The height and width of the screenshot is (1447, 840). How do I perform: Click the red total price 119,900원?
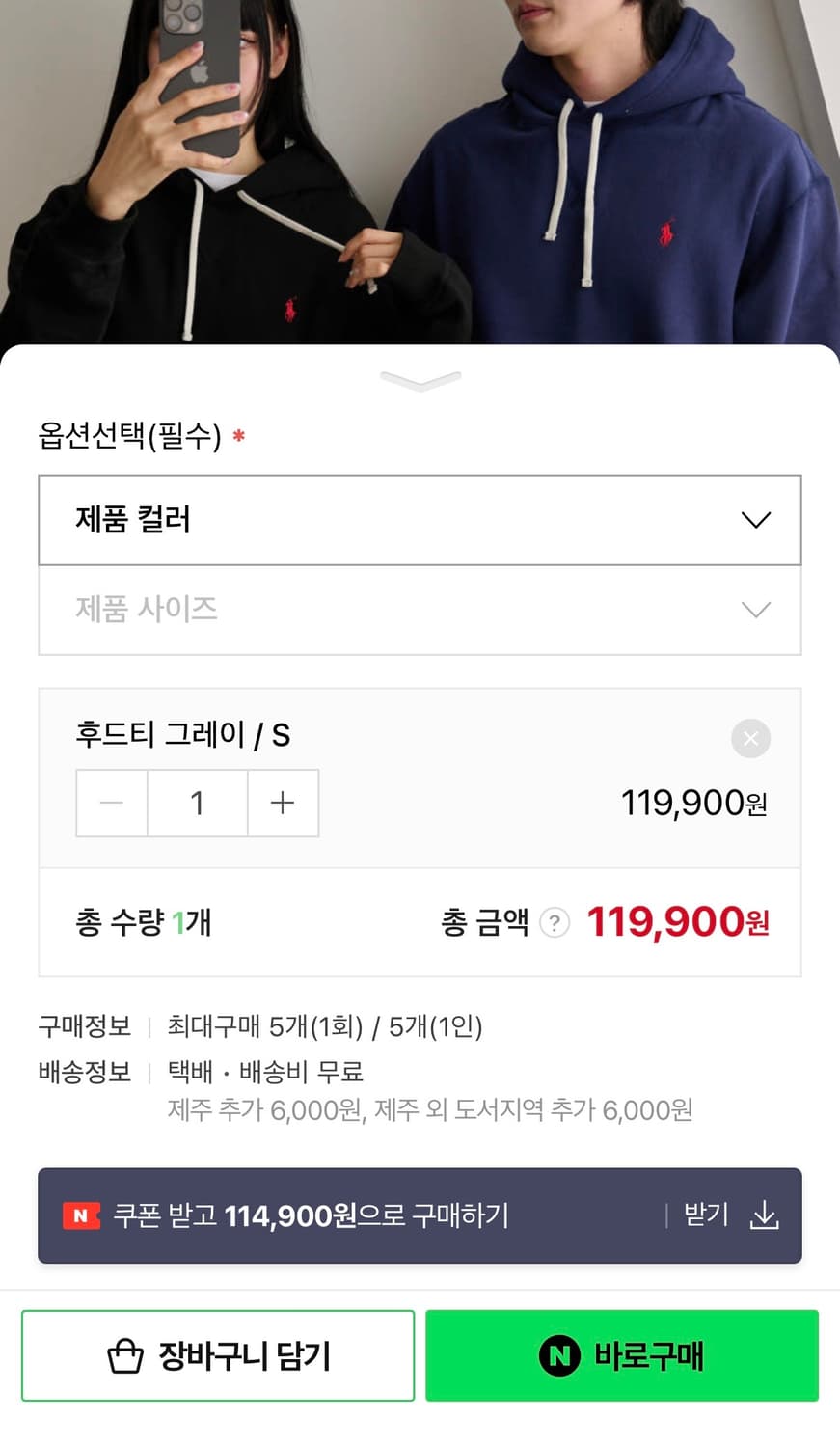pos(675,923)
